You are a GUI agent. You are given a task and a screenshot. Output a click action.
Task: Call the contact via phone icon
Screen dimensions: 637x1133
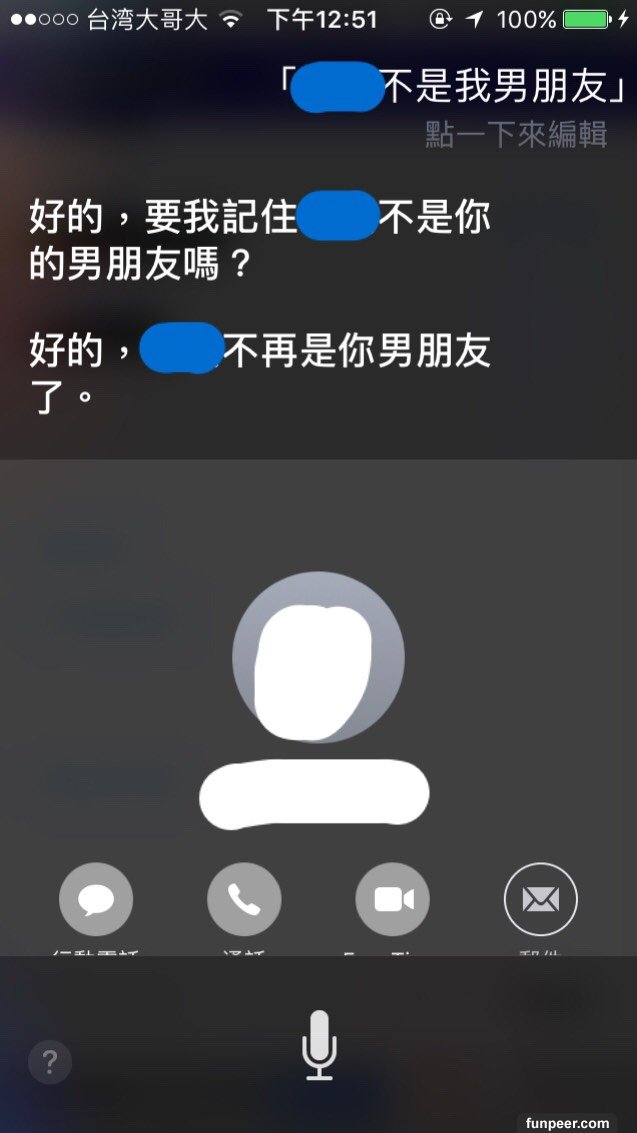(x=244, y=900)
